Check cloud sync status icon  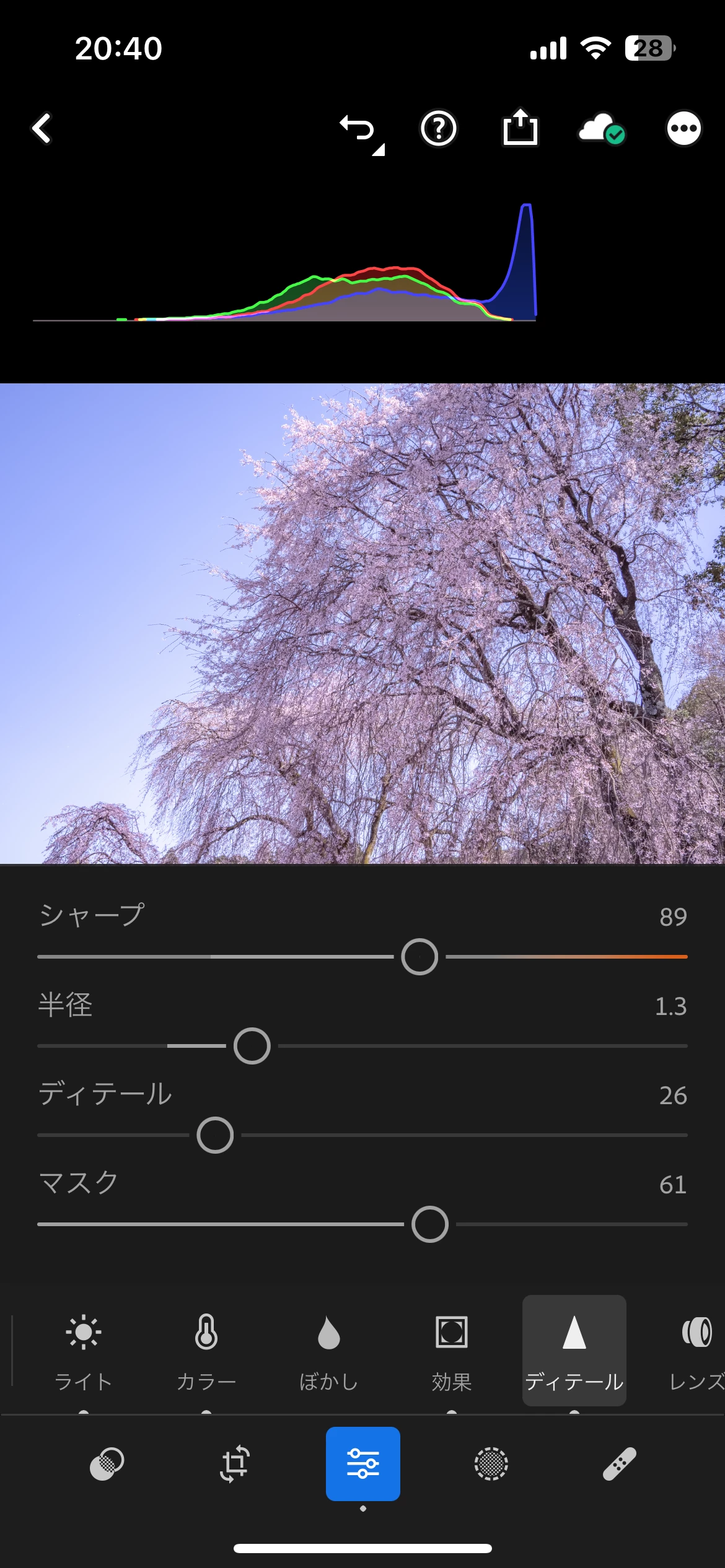601,129
